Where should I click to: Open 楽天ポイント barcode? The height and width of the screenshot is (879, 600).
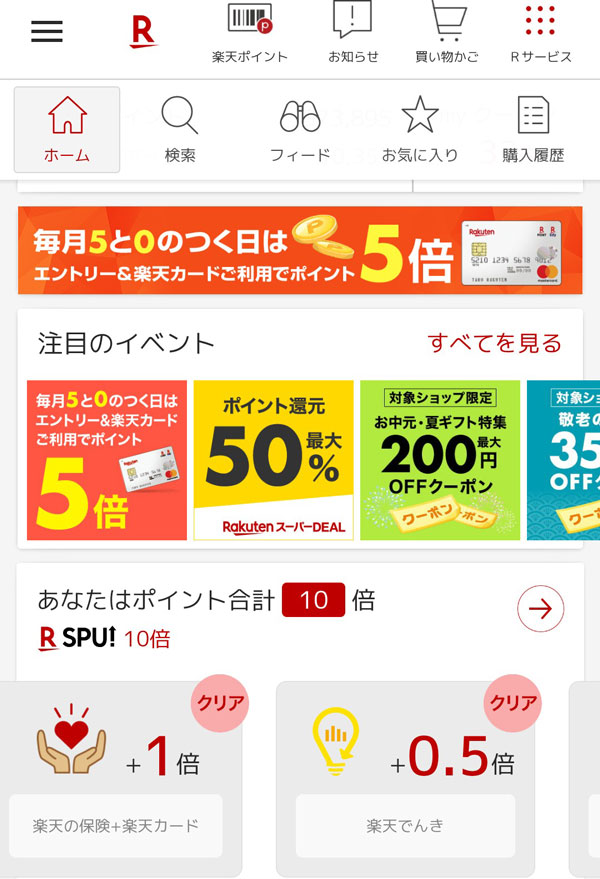point(250,34)
